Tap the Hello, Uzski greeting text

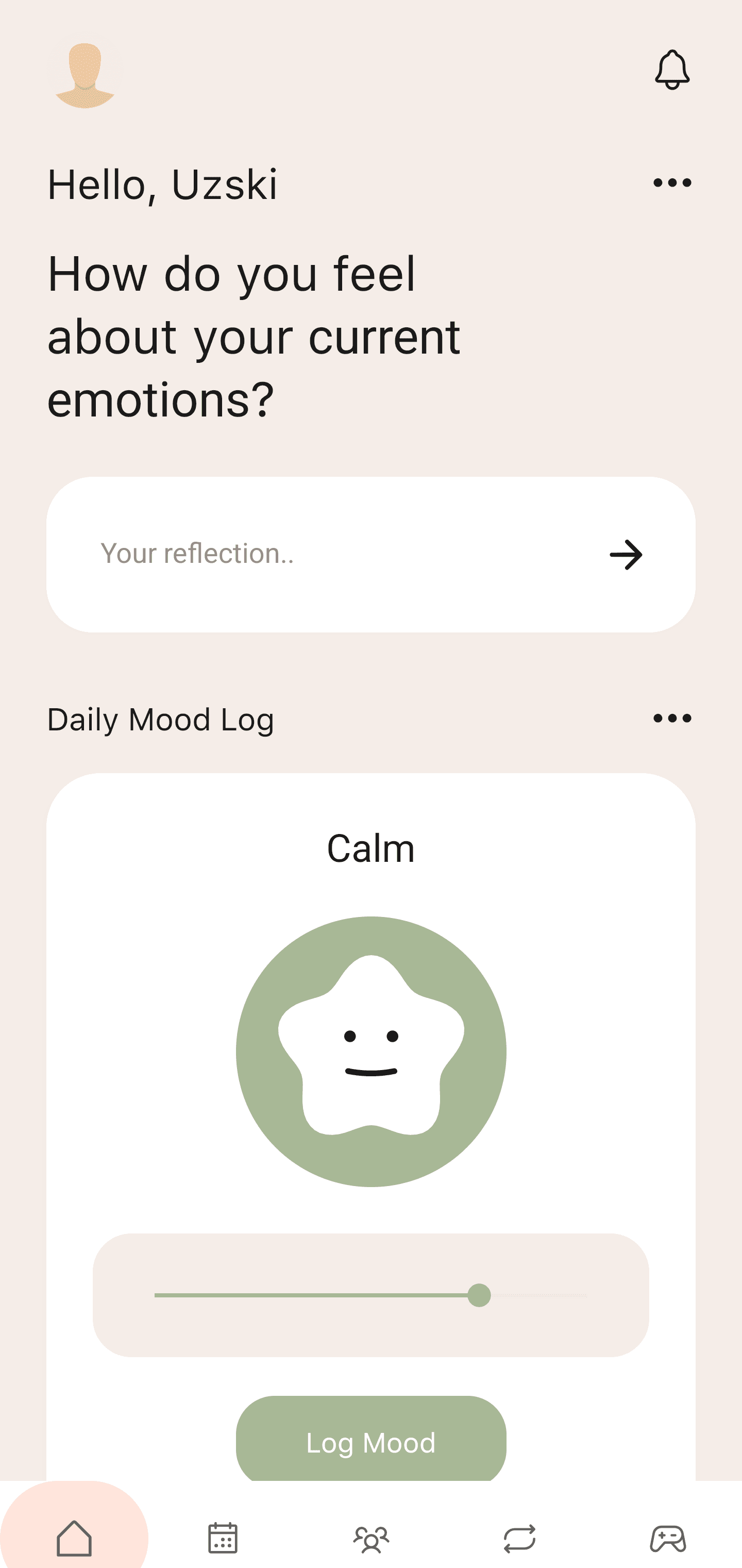(x=163, y=184)
